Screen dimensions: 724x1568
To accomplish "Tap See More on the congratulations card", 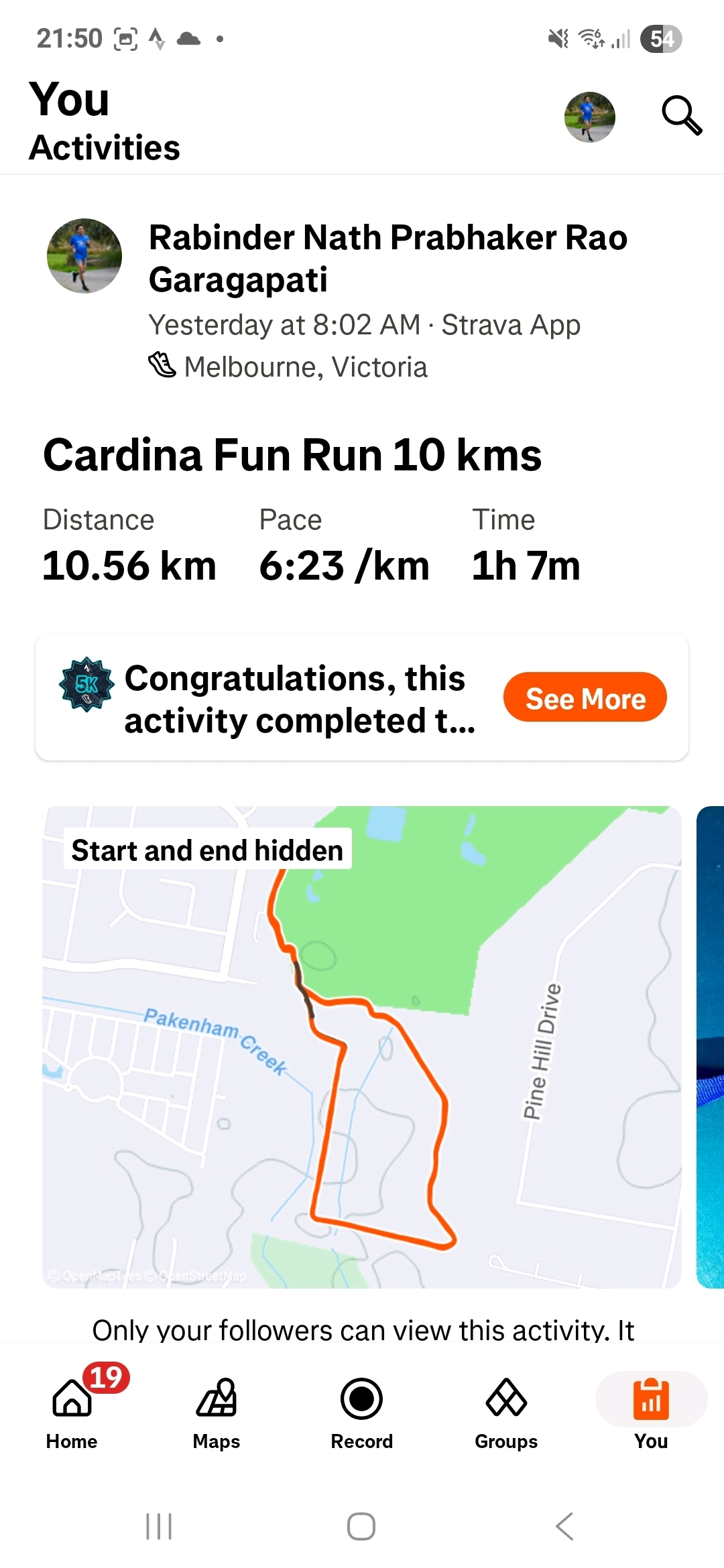I will click(x=585, y=698).
